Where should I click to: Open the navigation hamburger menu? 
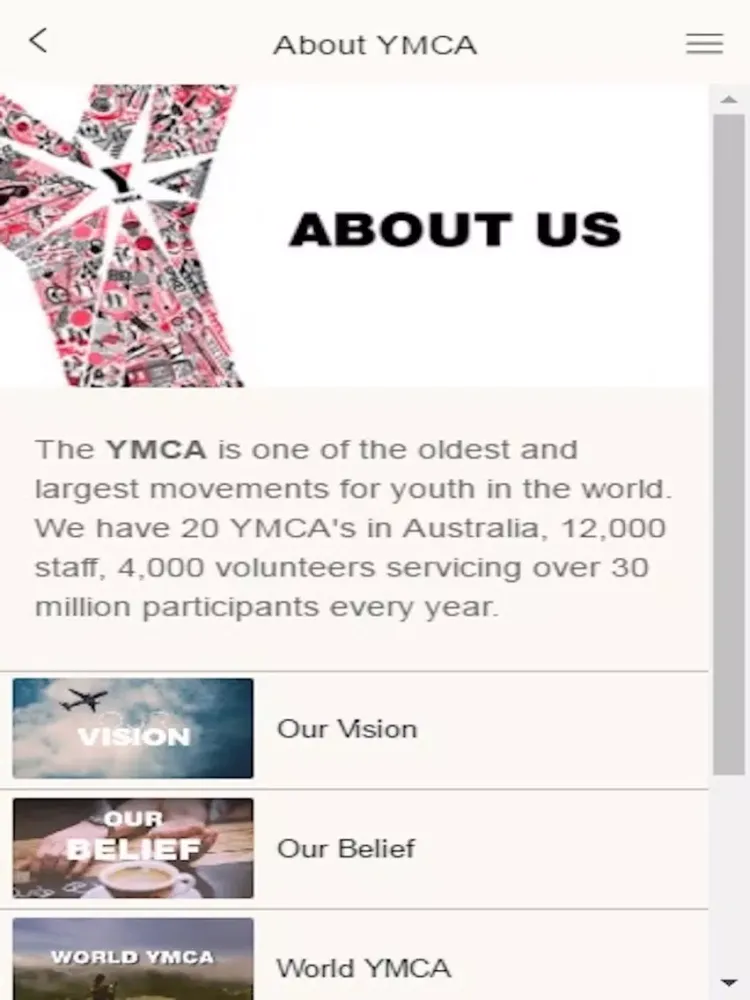pyautogui.click(x=704, y=43)
